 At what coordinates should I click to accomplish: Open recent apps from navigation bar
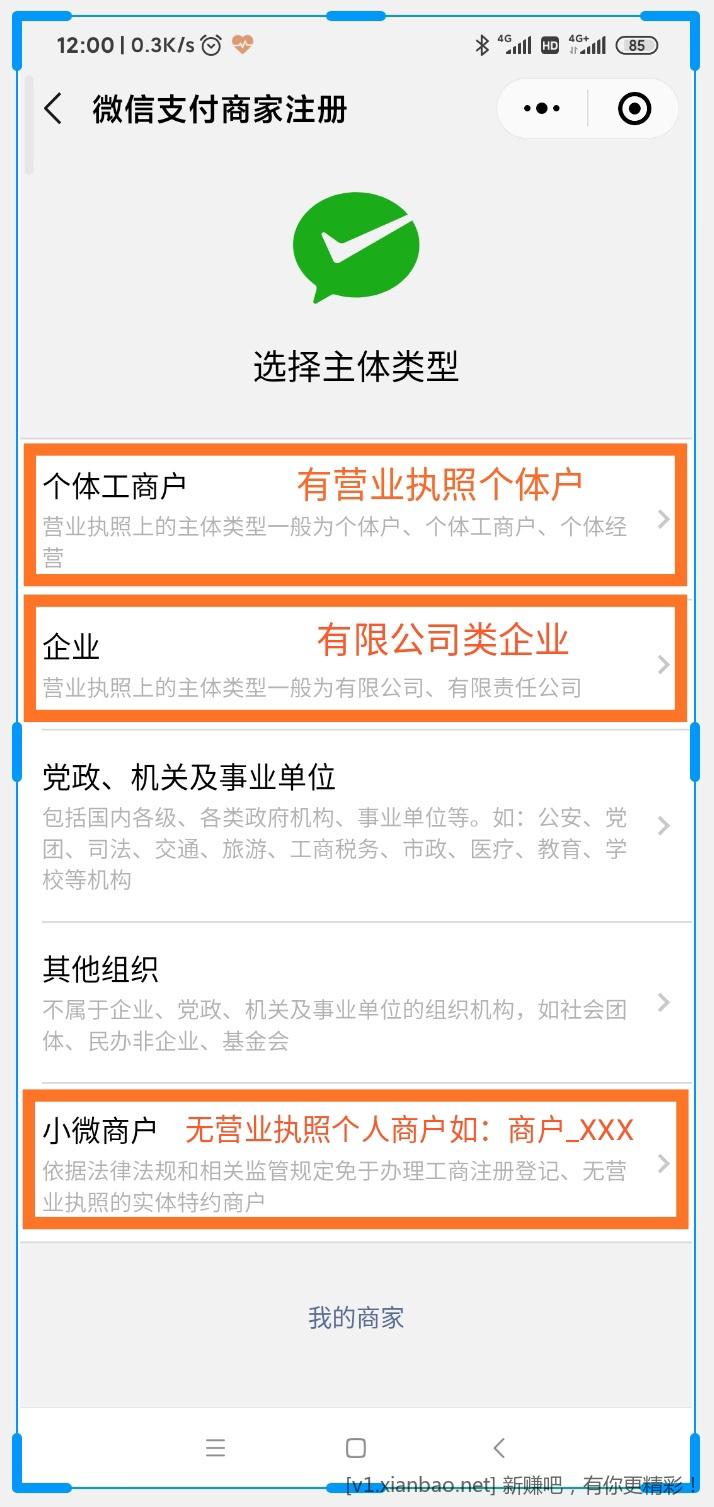tap(215, 1448)
